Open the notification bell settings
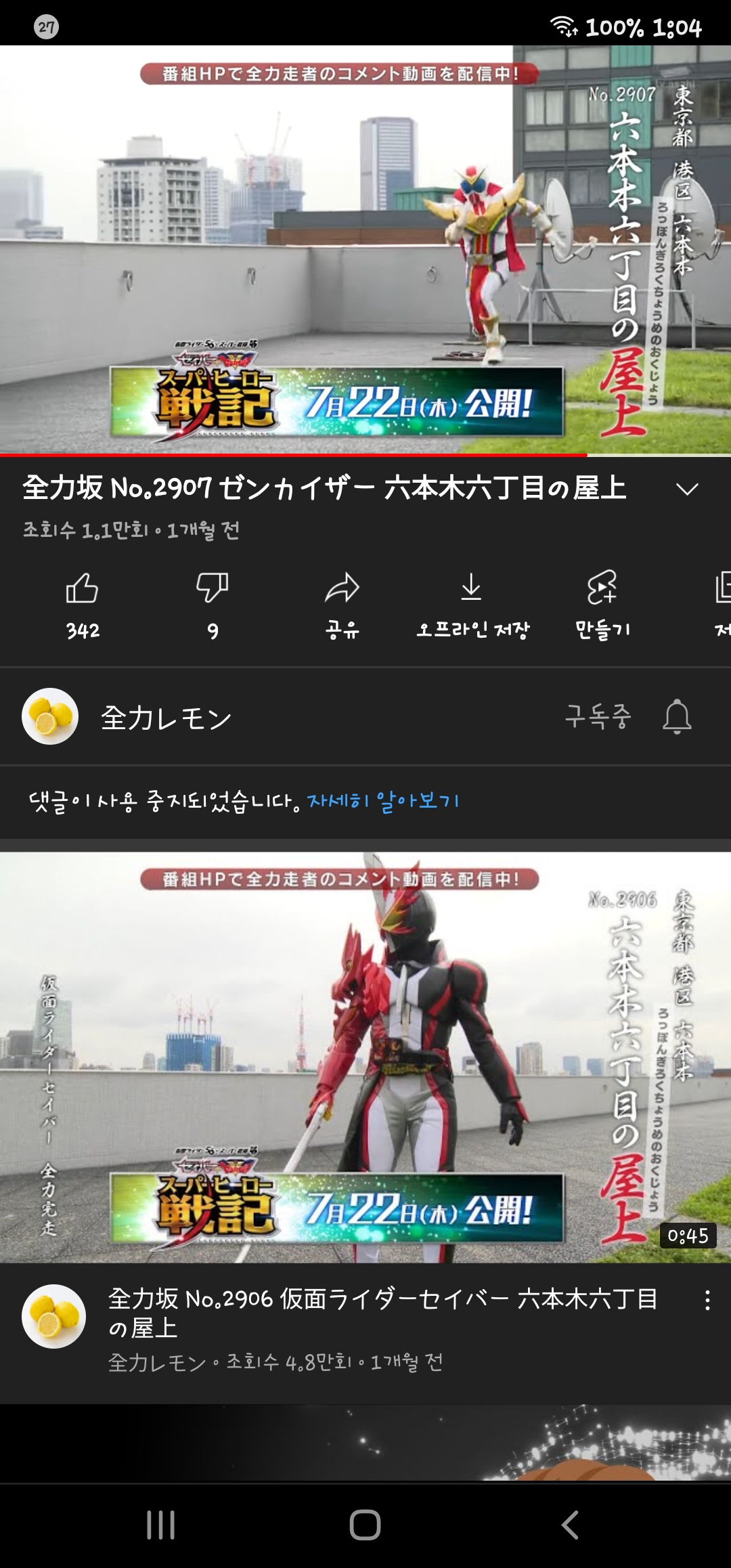 click(x=677, y=717)
